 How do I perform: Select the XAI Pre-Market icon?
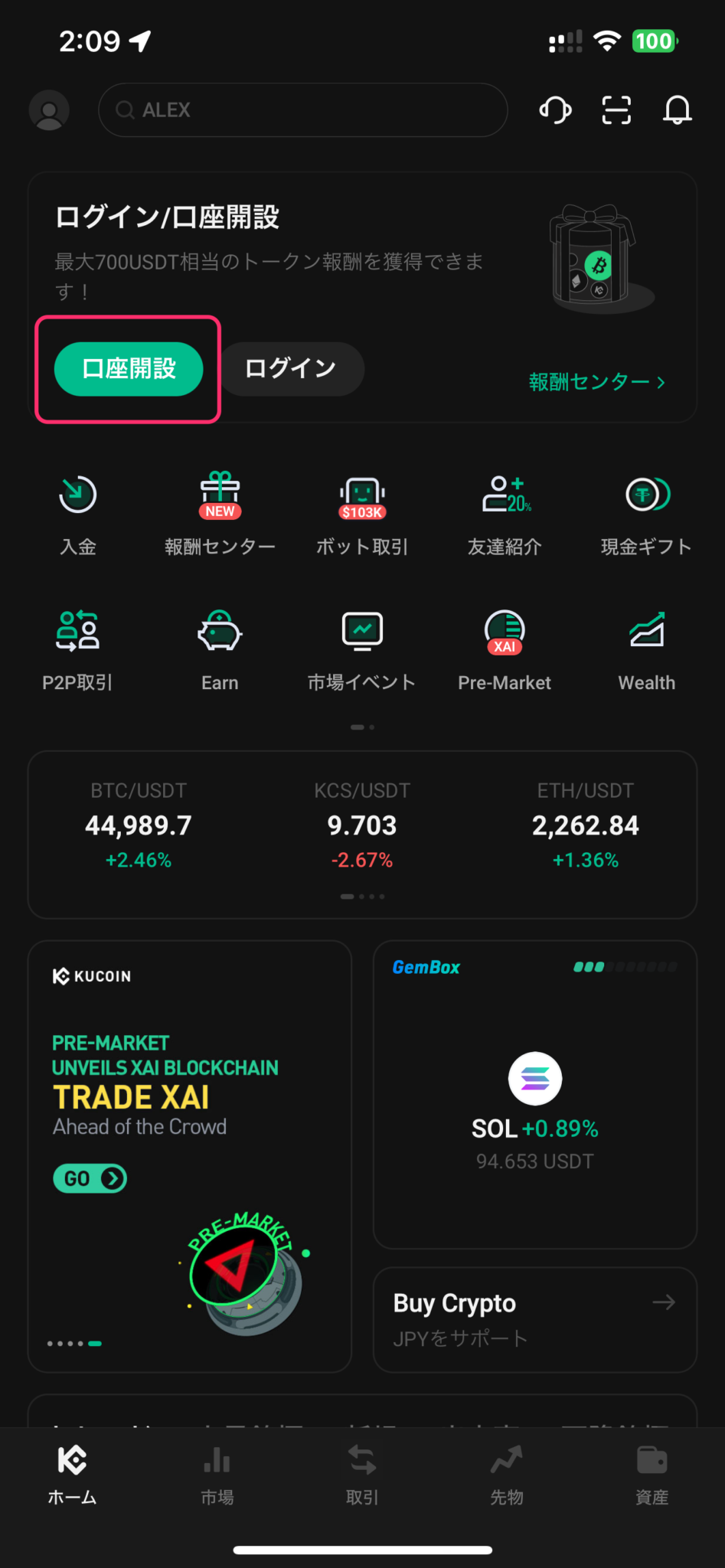point(504,648)
